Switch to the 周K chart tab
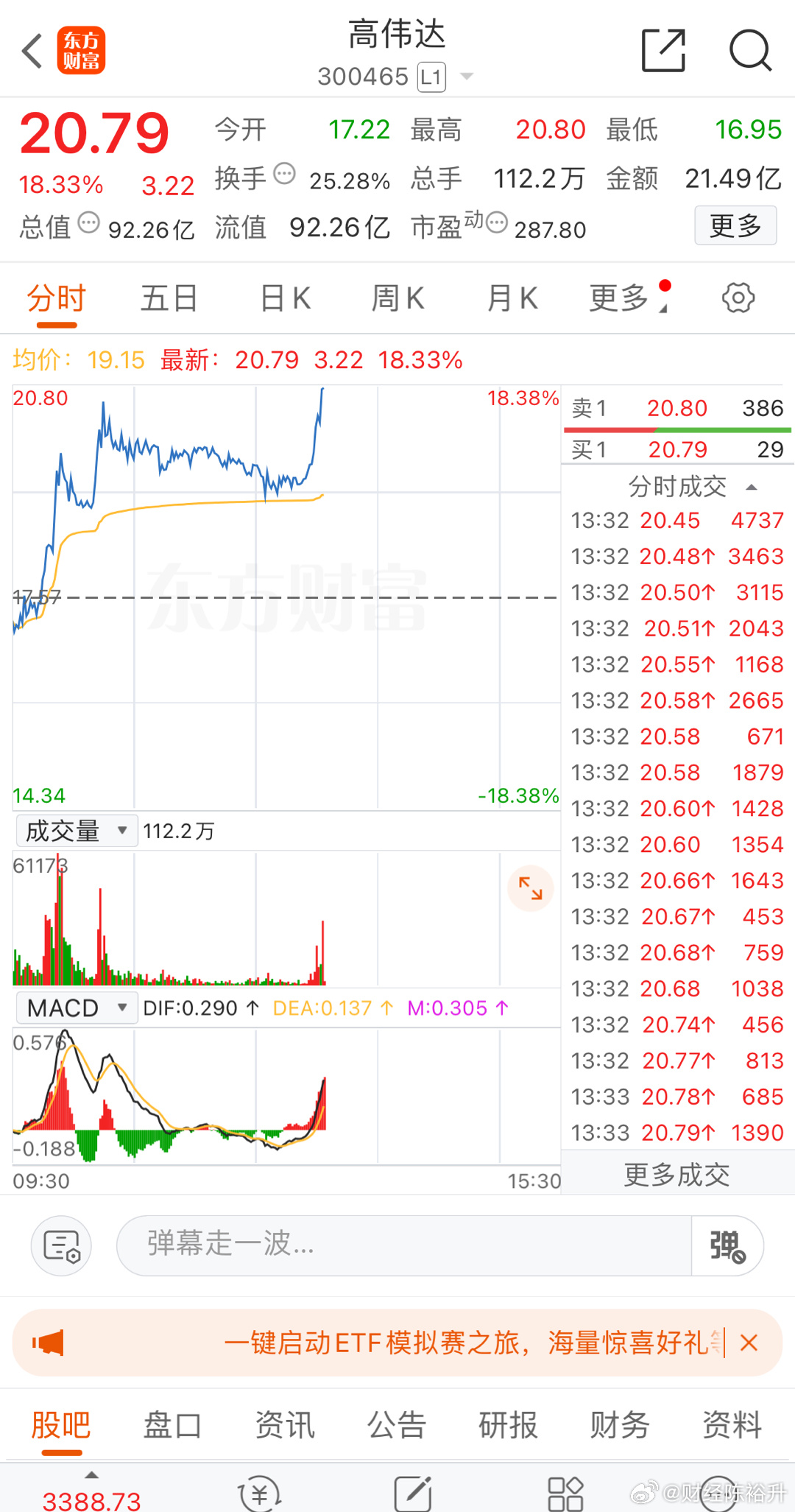Screen dimensions: 795x1512 398,299
